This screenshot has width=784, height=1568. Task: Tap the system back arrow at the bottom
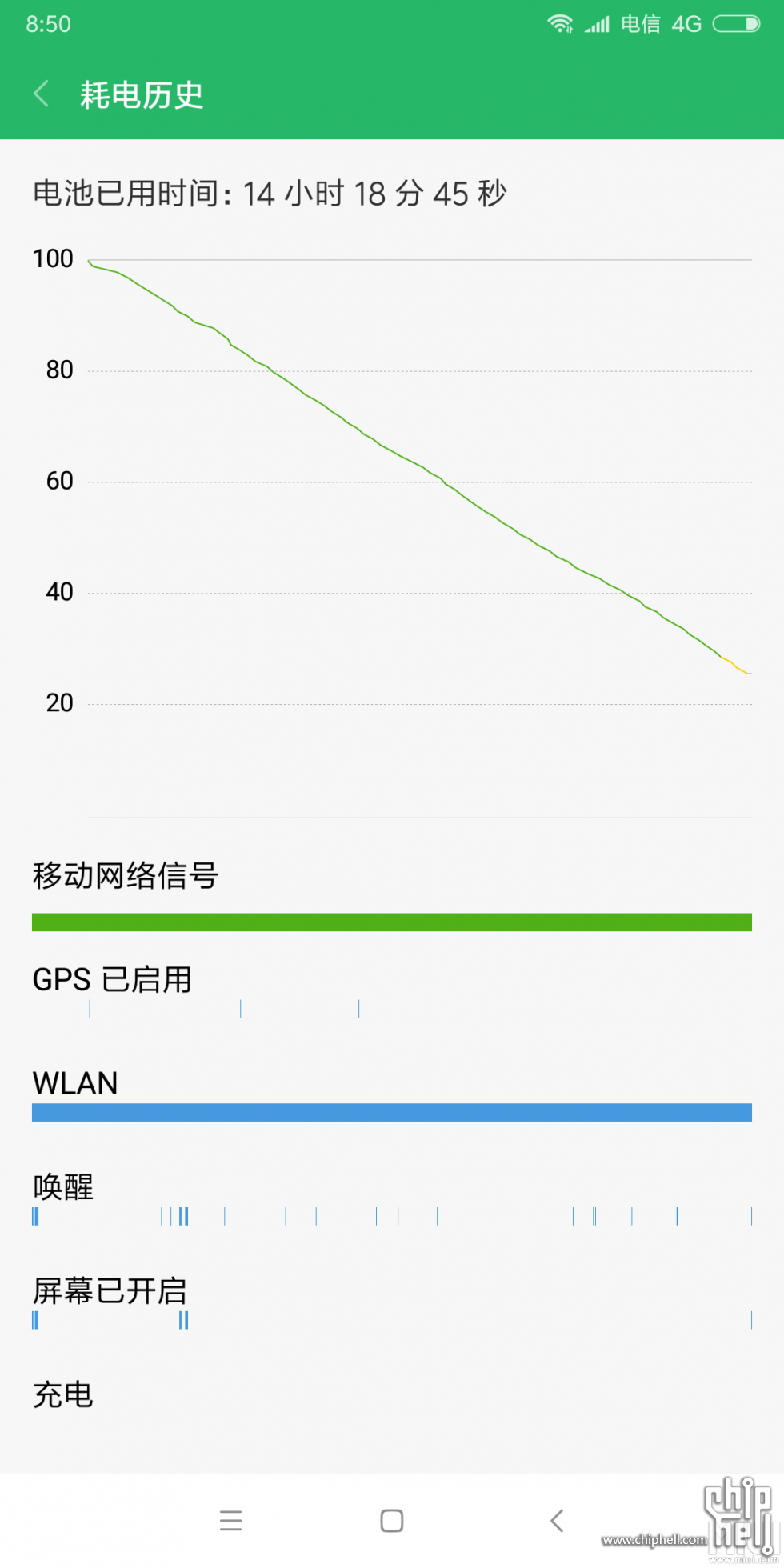[x=557, y=1520]
